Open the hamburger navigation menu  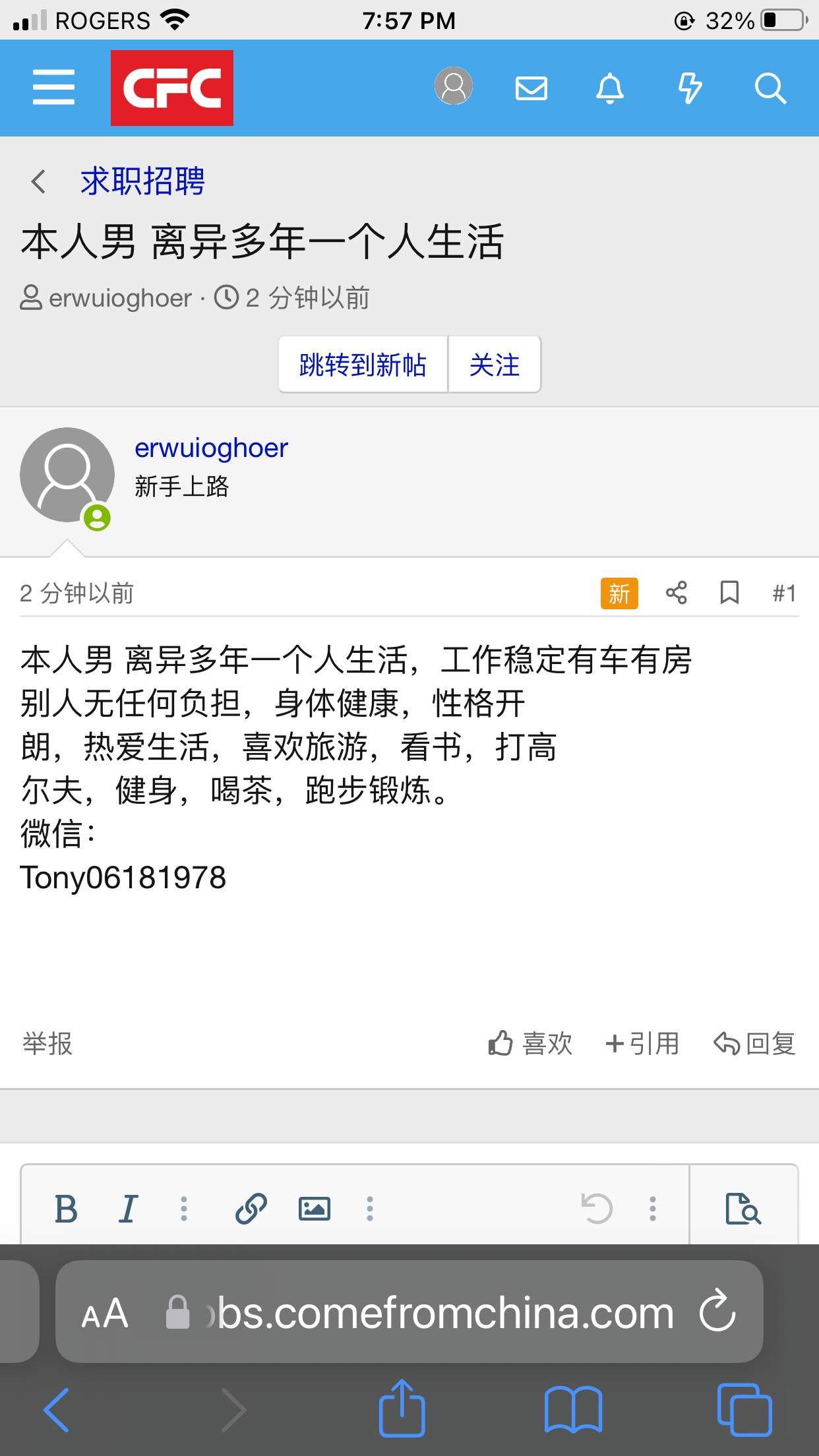click(53, 87)
